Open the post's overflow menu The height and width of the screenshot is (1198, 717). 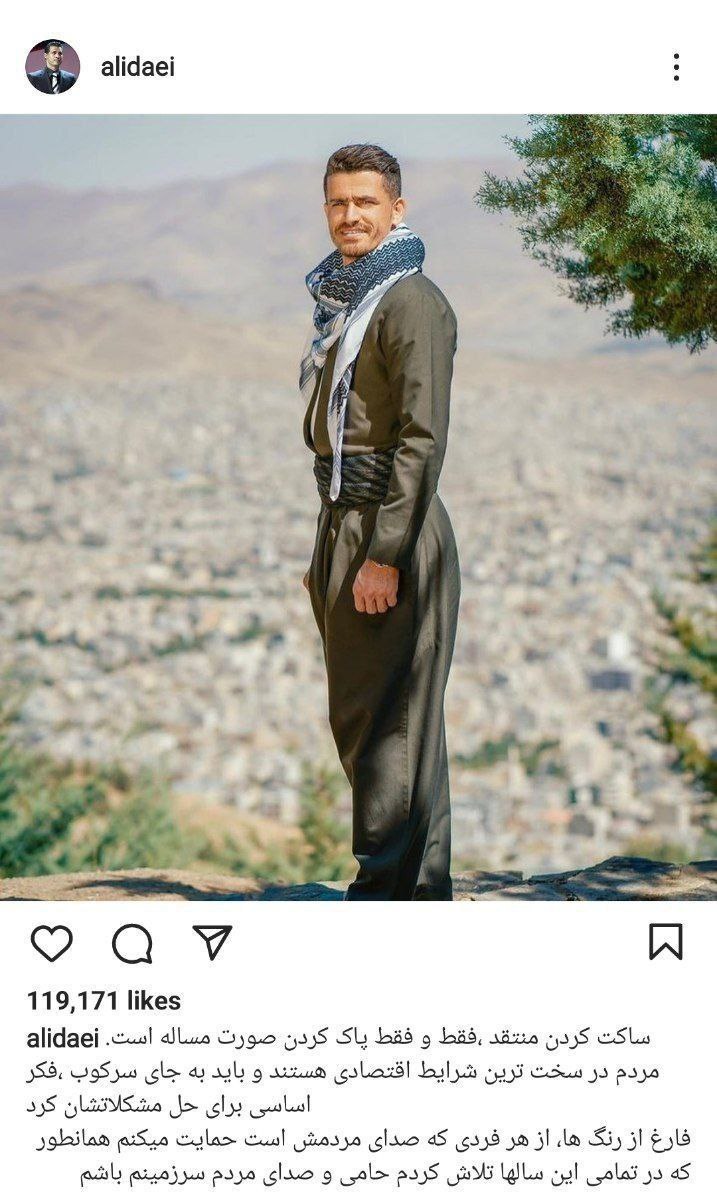pyautogui.click(x=676, y=67)
